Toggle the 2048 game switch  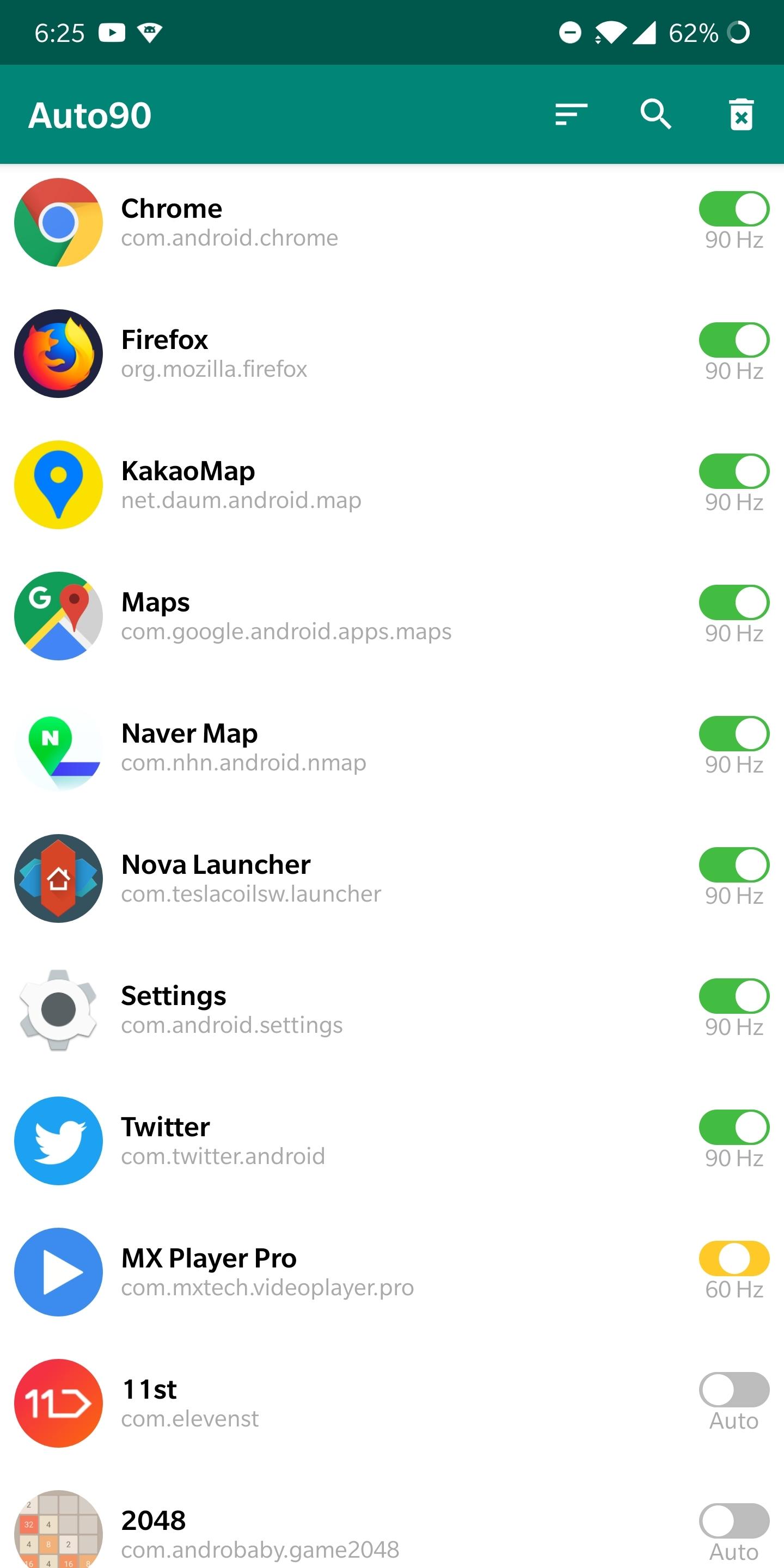point(733,1521)
